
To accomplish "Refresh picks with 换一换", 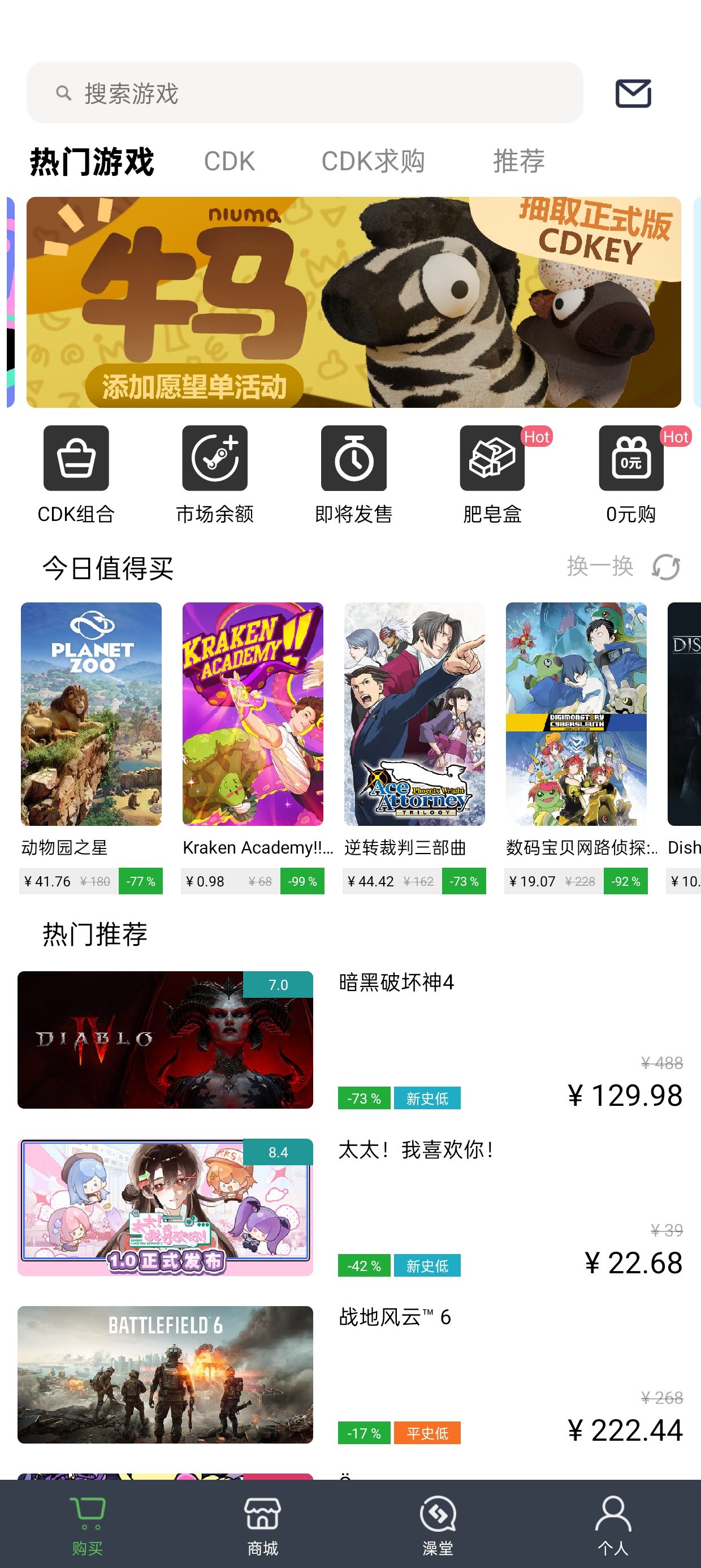I will coord(623,567).
